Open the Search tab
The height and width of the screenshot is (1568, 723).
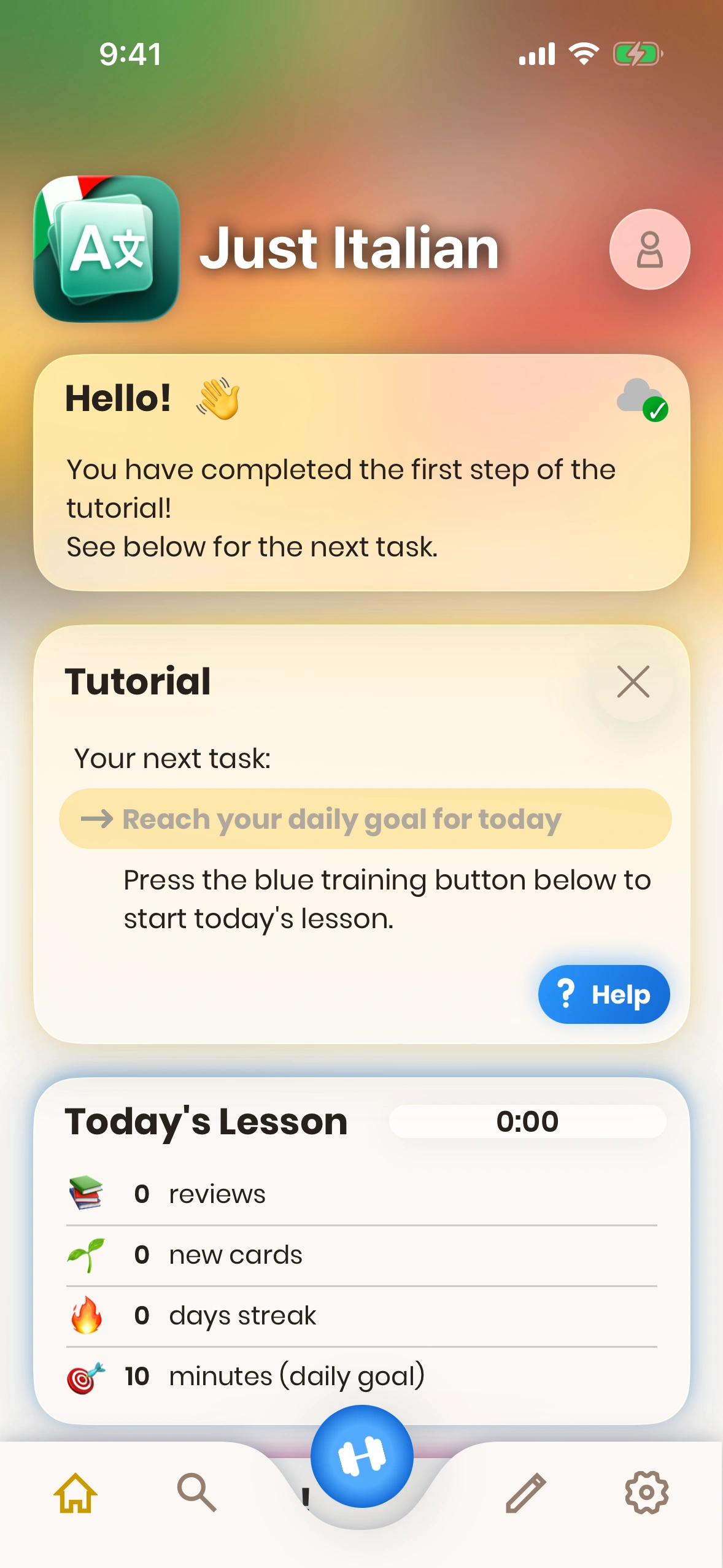196,1493
